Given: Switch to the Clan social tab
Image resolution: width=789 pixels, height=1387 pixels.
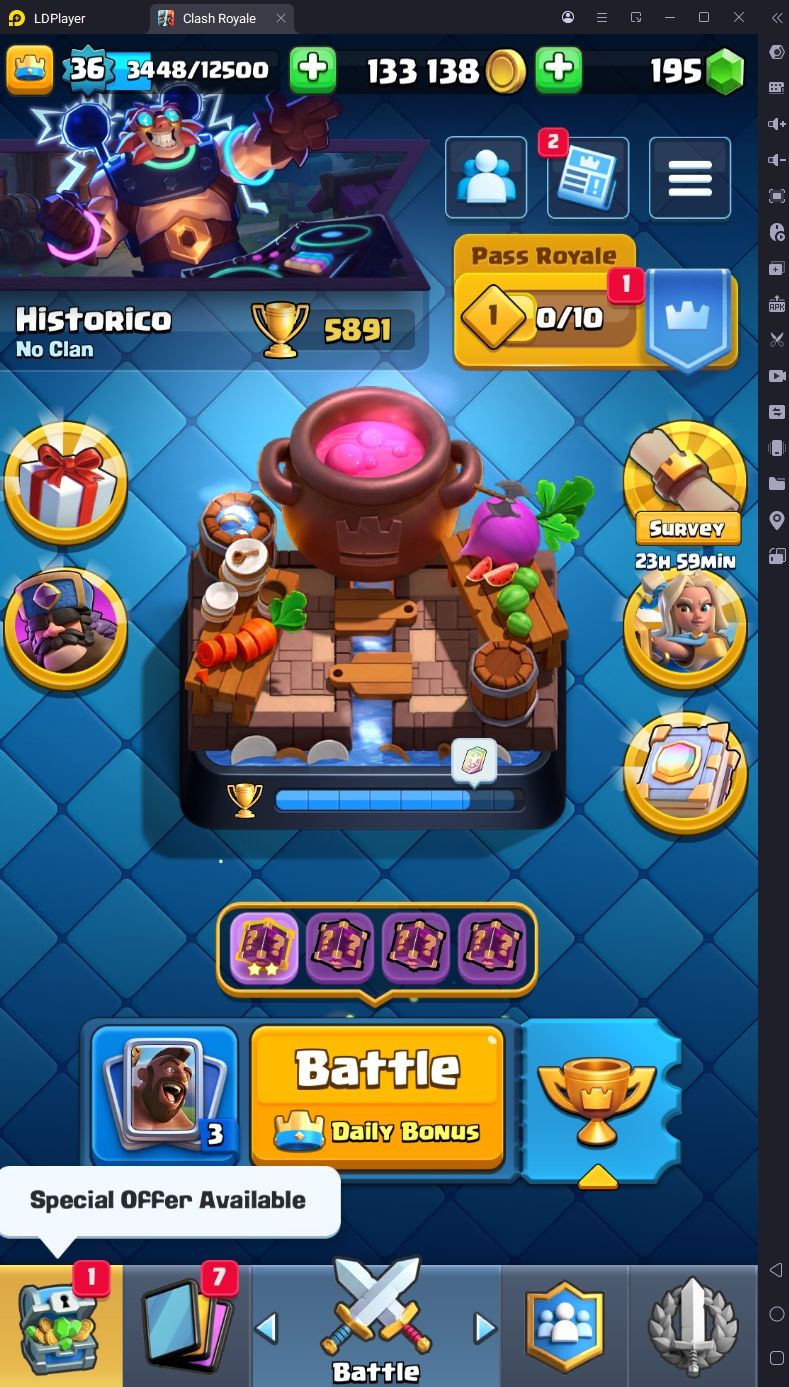Looking at the screenshot, I should [x=565, y=1325].
